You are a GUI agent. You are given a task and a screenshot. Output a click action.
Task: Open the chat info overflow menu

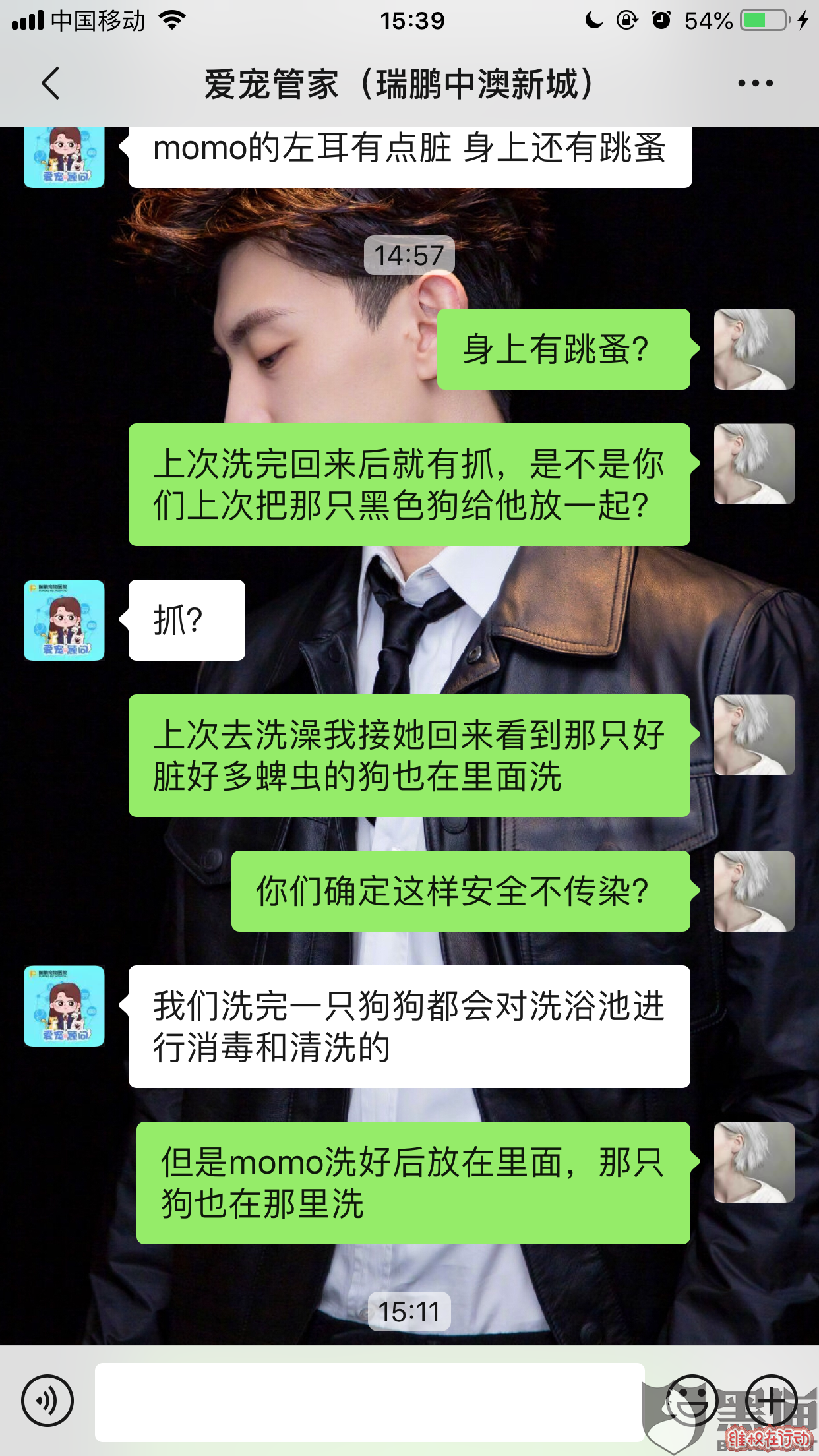click(x=755, y=84)
